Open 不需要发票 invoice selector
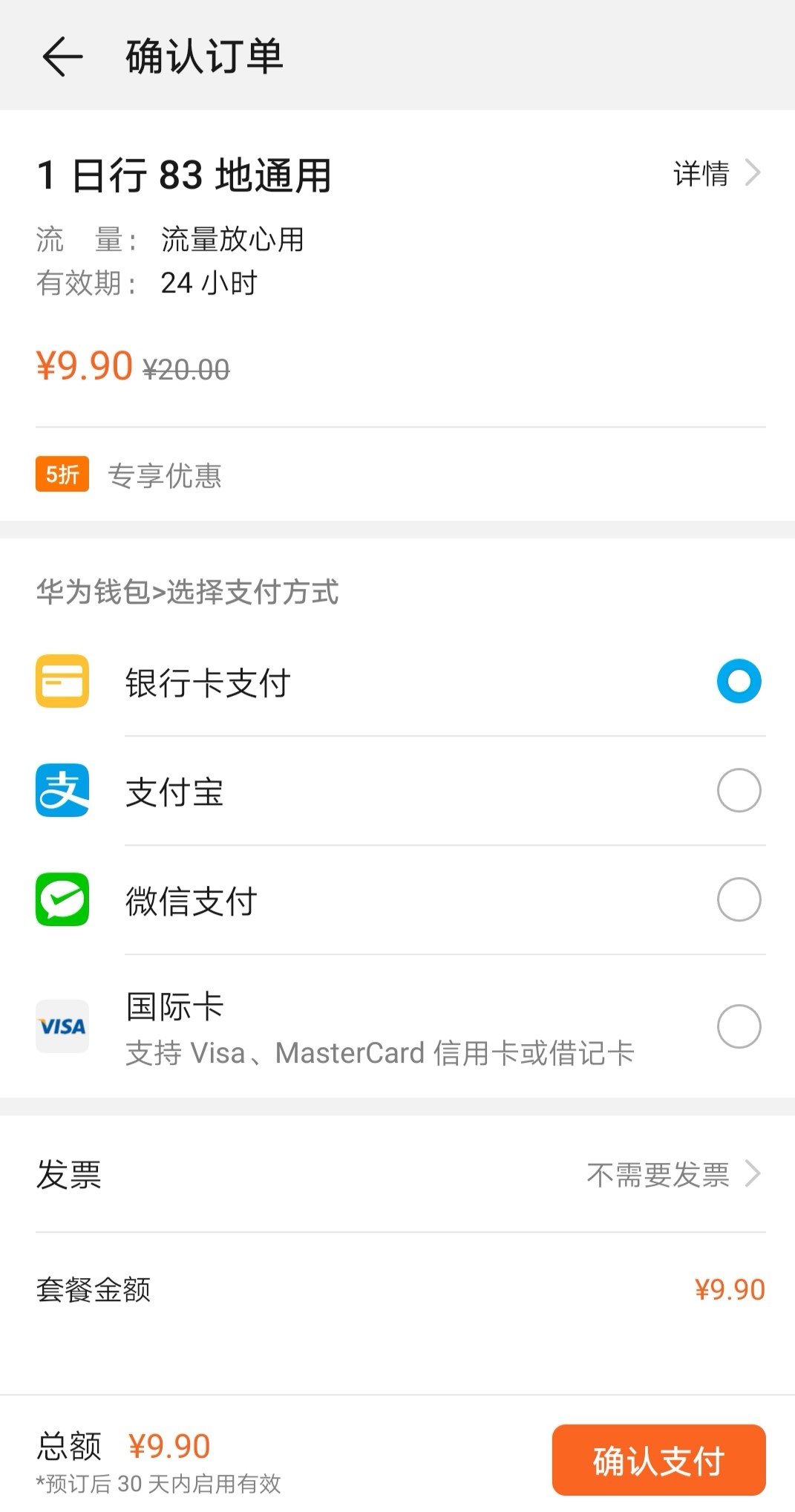Image resolution: width=795 pixels, height=1512 pixels. (657, 1173)
